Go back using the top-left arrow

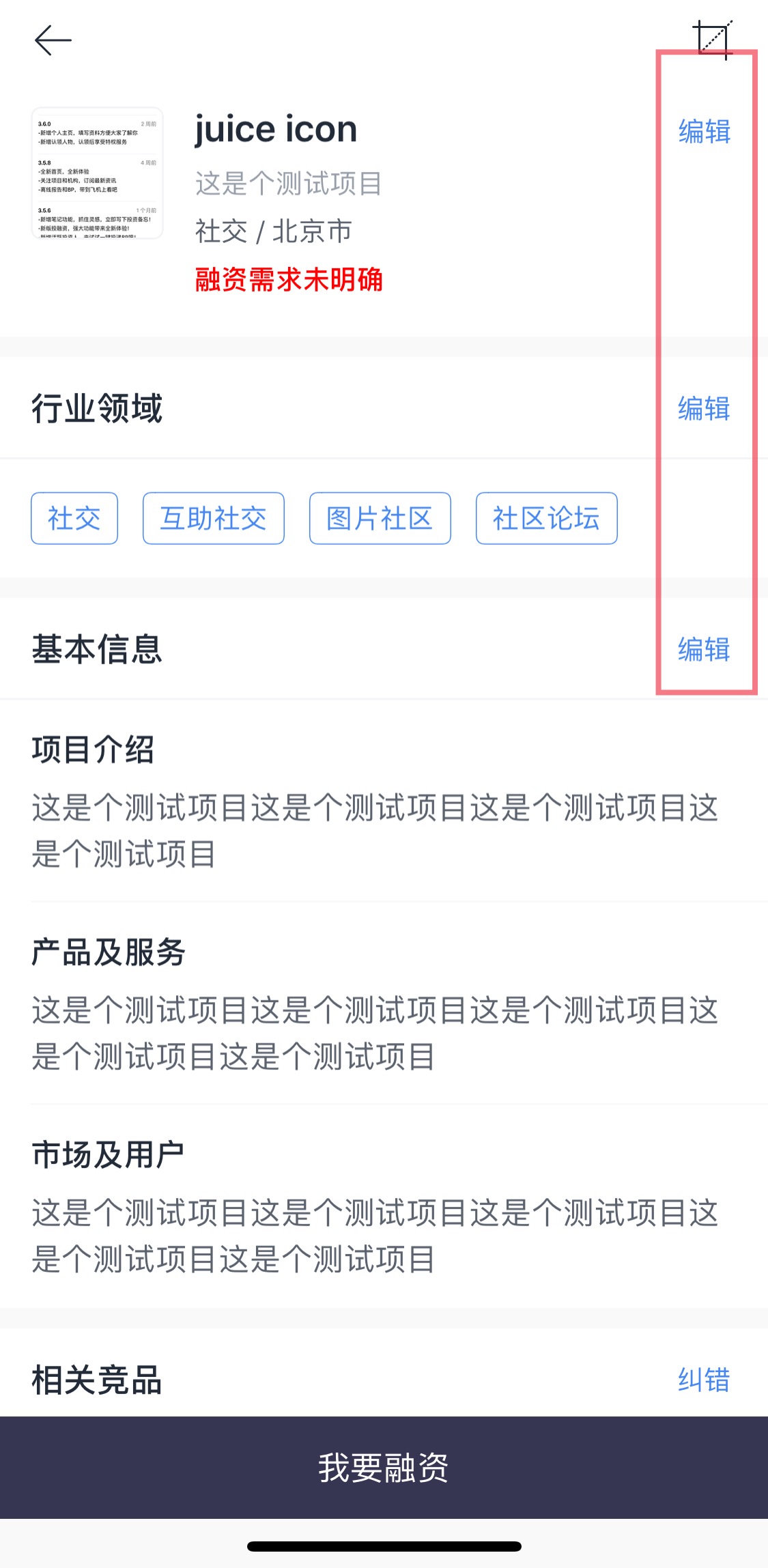click(53, 40)
